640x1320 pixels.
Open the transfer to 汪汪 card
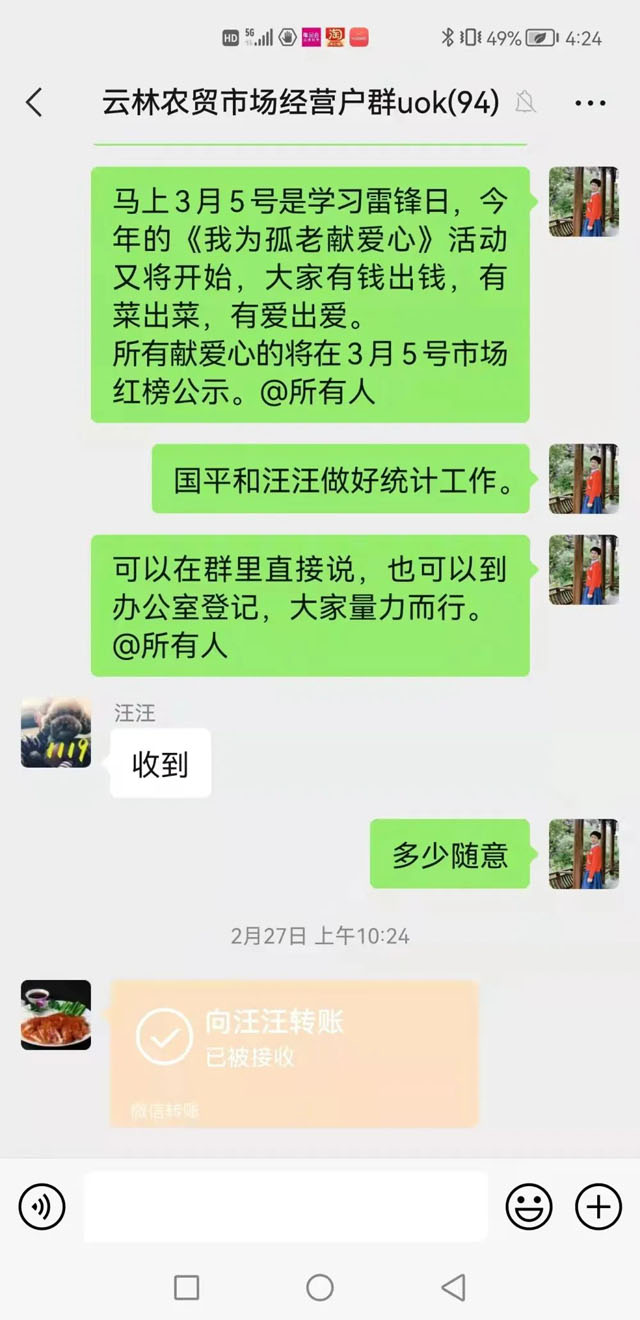(x=294, y=1052)
